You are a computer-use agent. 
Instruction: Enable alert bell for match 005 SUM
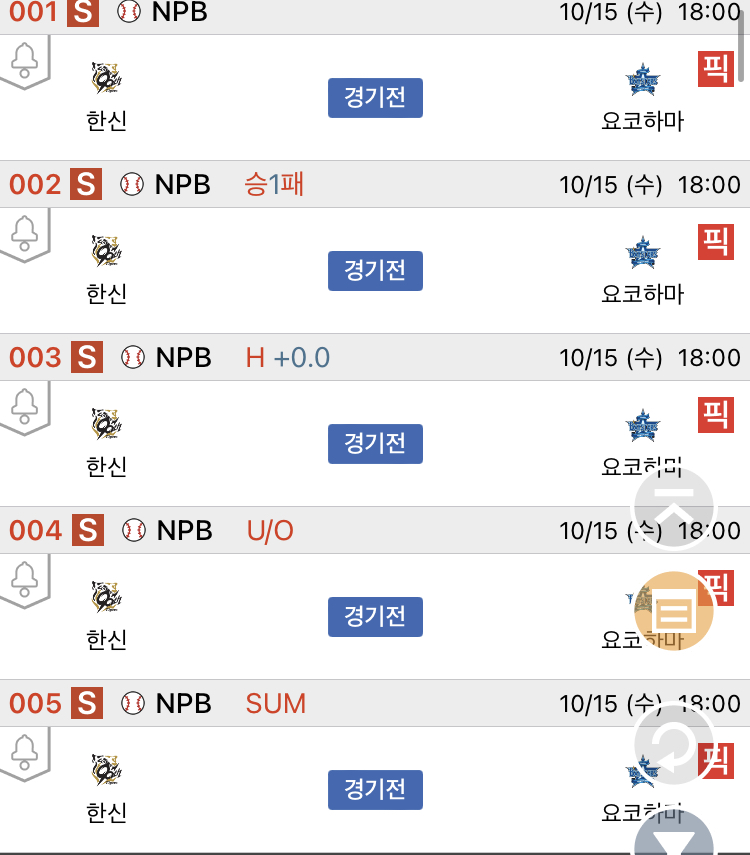[24, 752]
